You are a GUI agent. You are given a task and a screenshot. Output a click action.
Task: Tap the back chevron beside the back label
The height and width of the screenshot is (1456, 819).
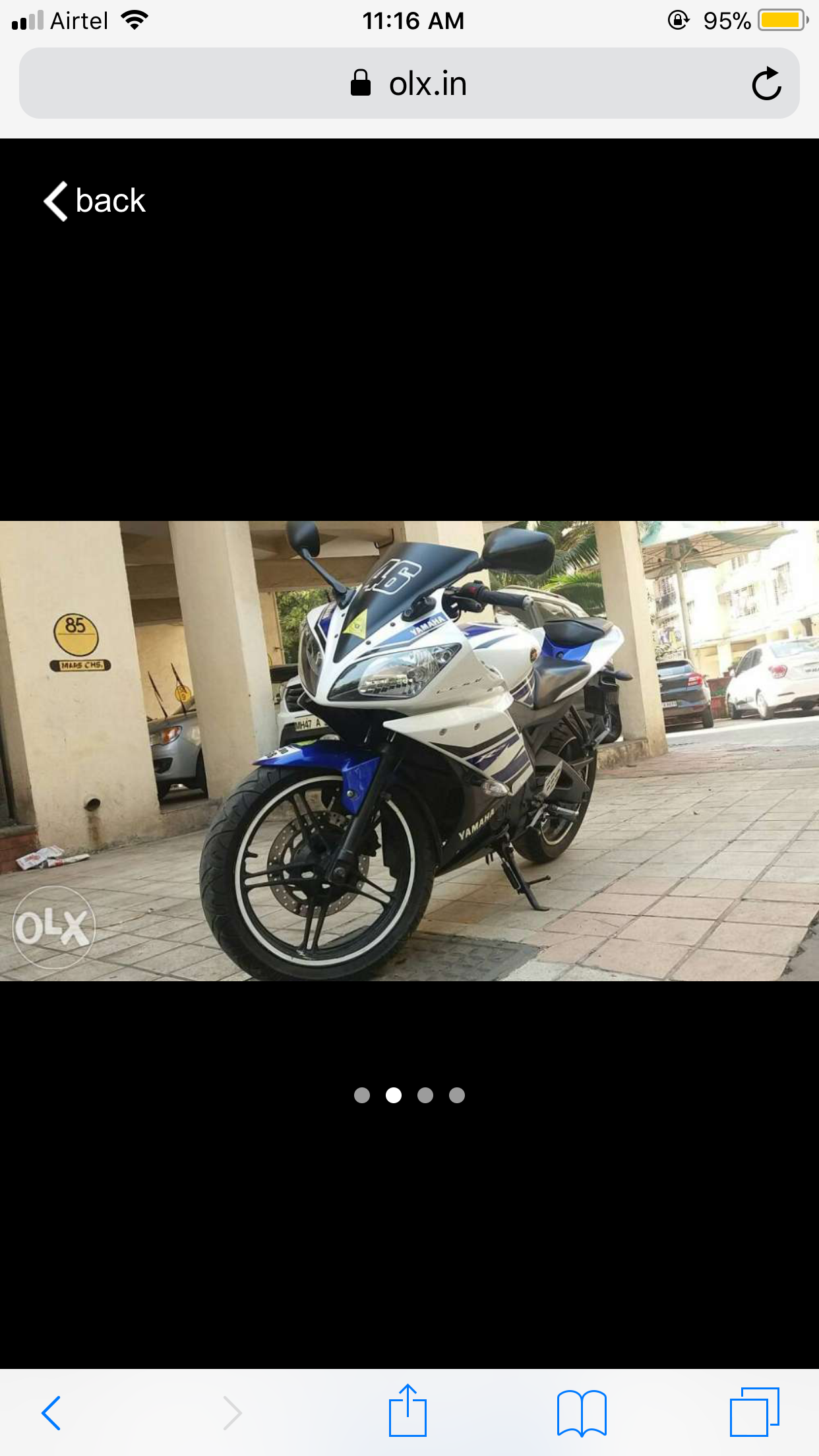pyautogui.click(x=54, y=200)
